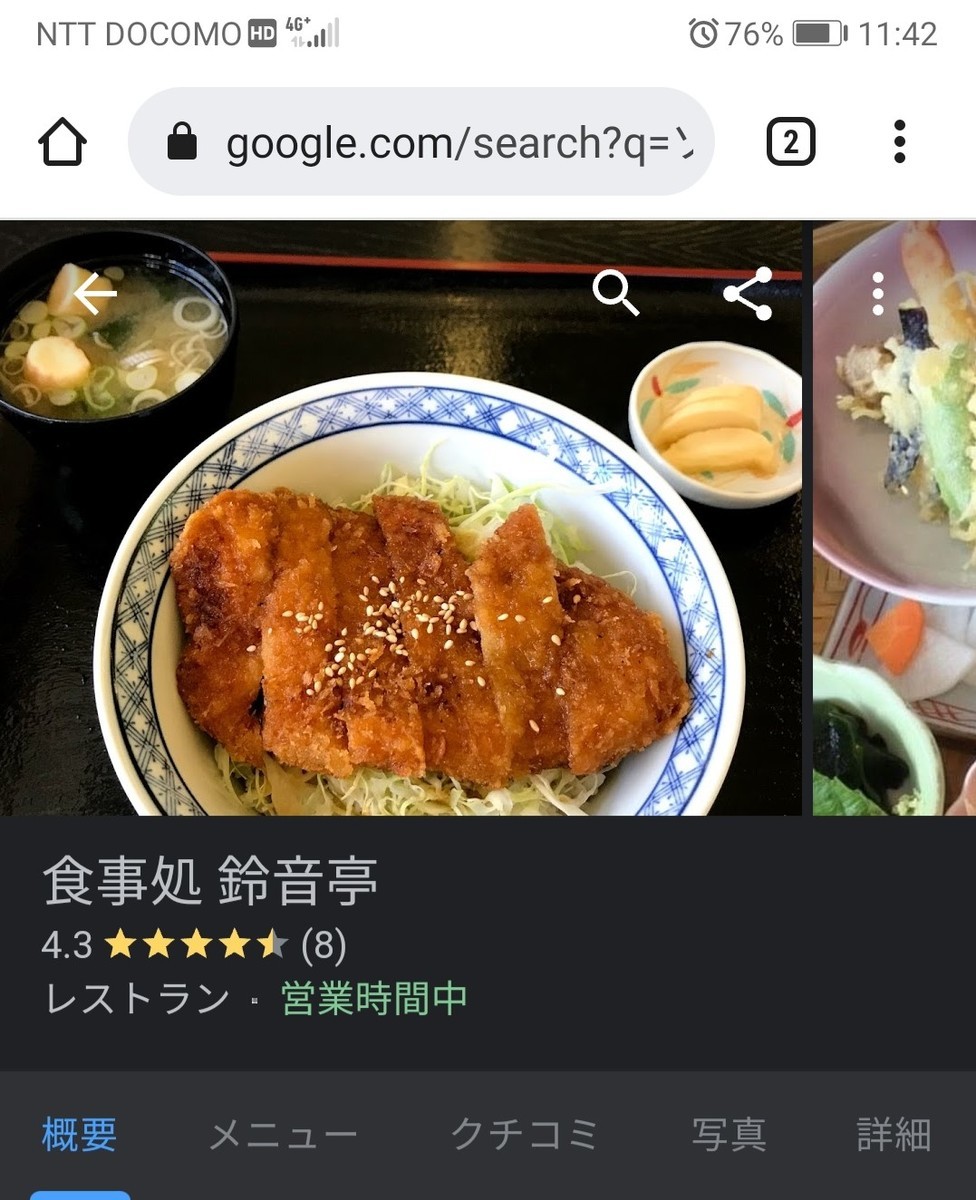
Task: Open the クチコミ reviews tab
Action: (x=525, y=1135)
